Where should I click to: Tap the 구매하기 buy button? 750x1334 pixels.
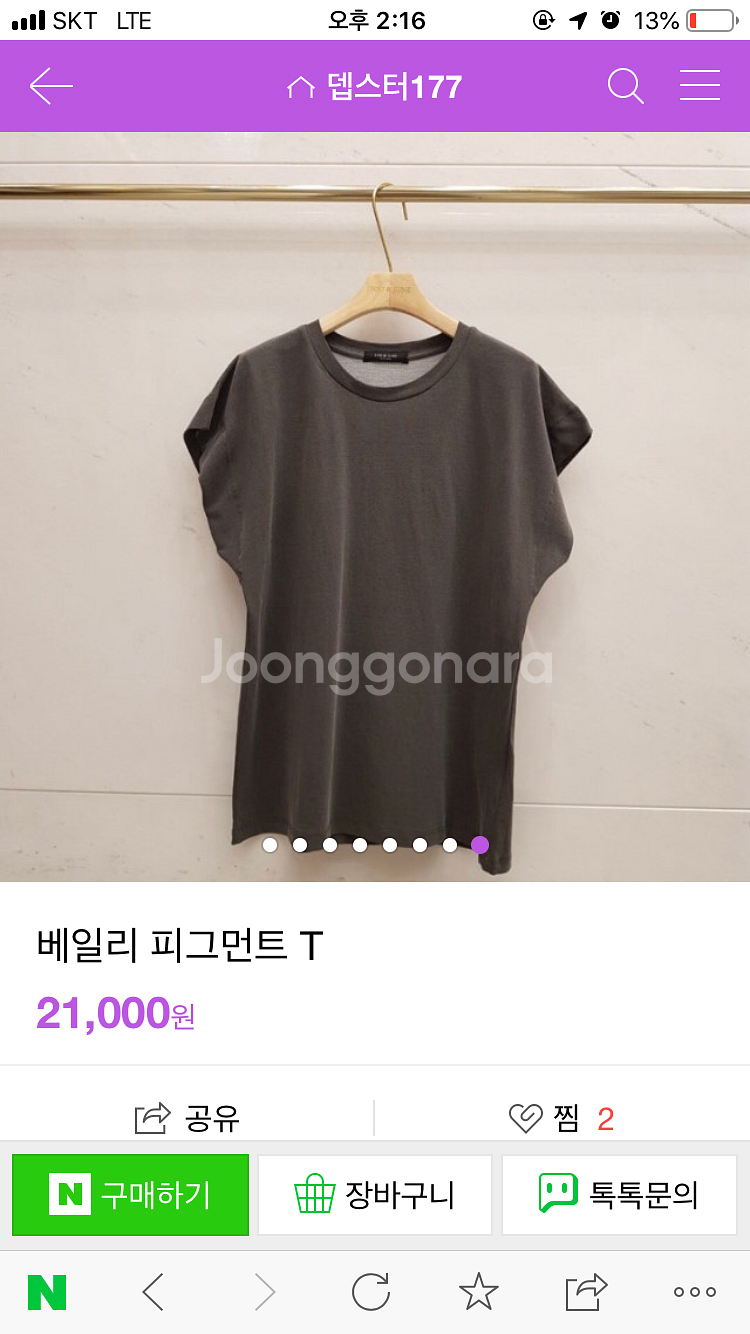click(x=131, y=1195)
